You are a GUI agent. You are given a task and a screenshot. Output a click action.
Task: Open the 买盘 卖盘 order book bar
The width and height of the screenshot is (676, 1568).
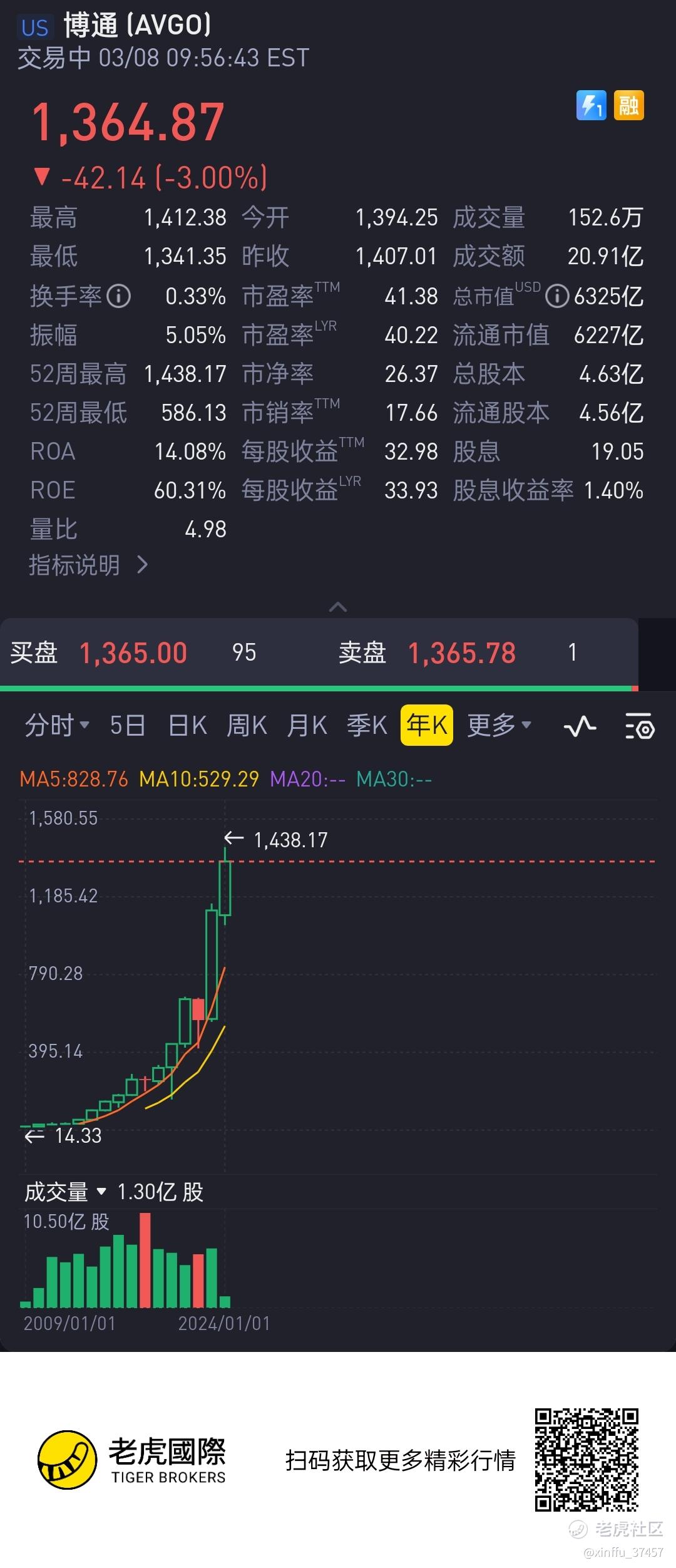[x=319, y=652]
